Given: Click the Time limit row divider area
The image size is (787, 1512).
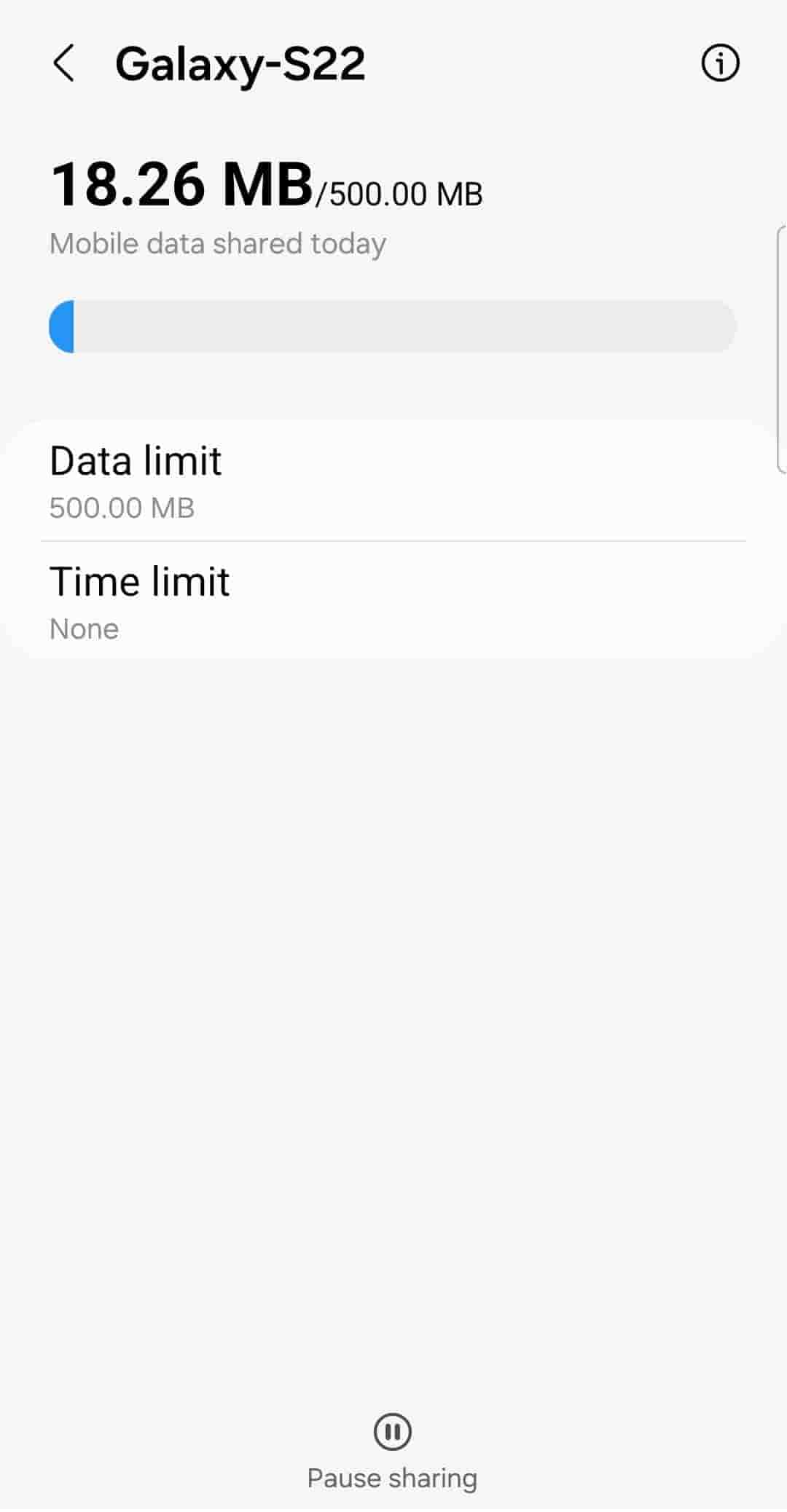Looking at the screenshot, I should [393, 542].
